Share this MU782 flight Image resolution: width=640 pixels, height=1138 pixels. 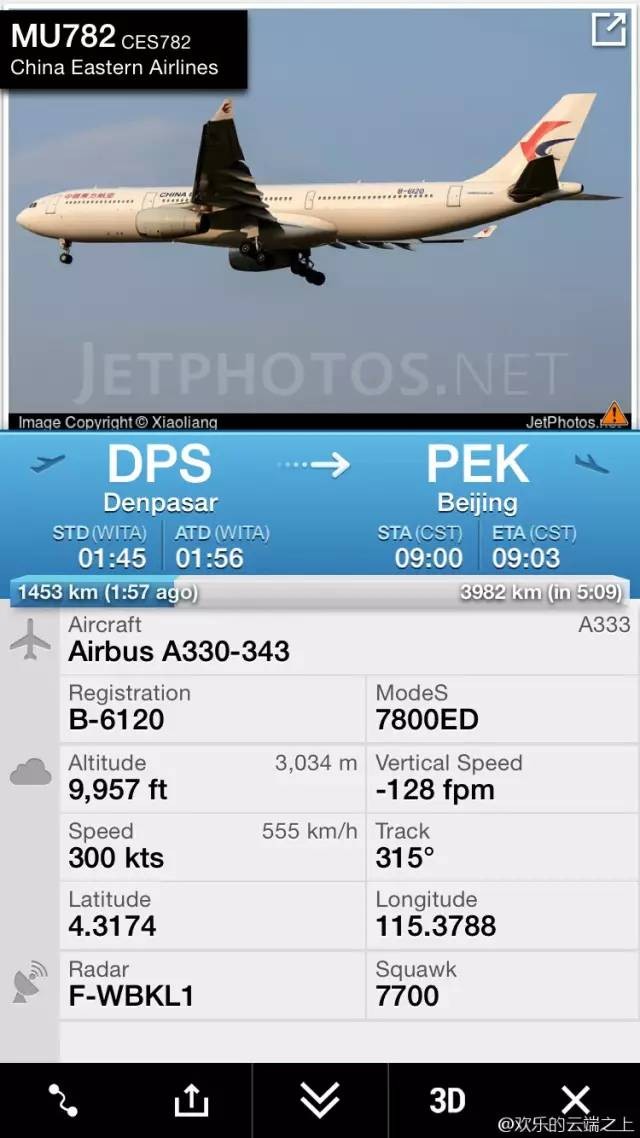coord(190,1100)
